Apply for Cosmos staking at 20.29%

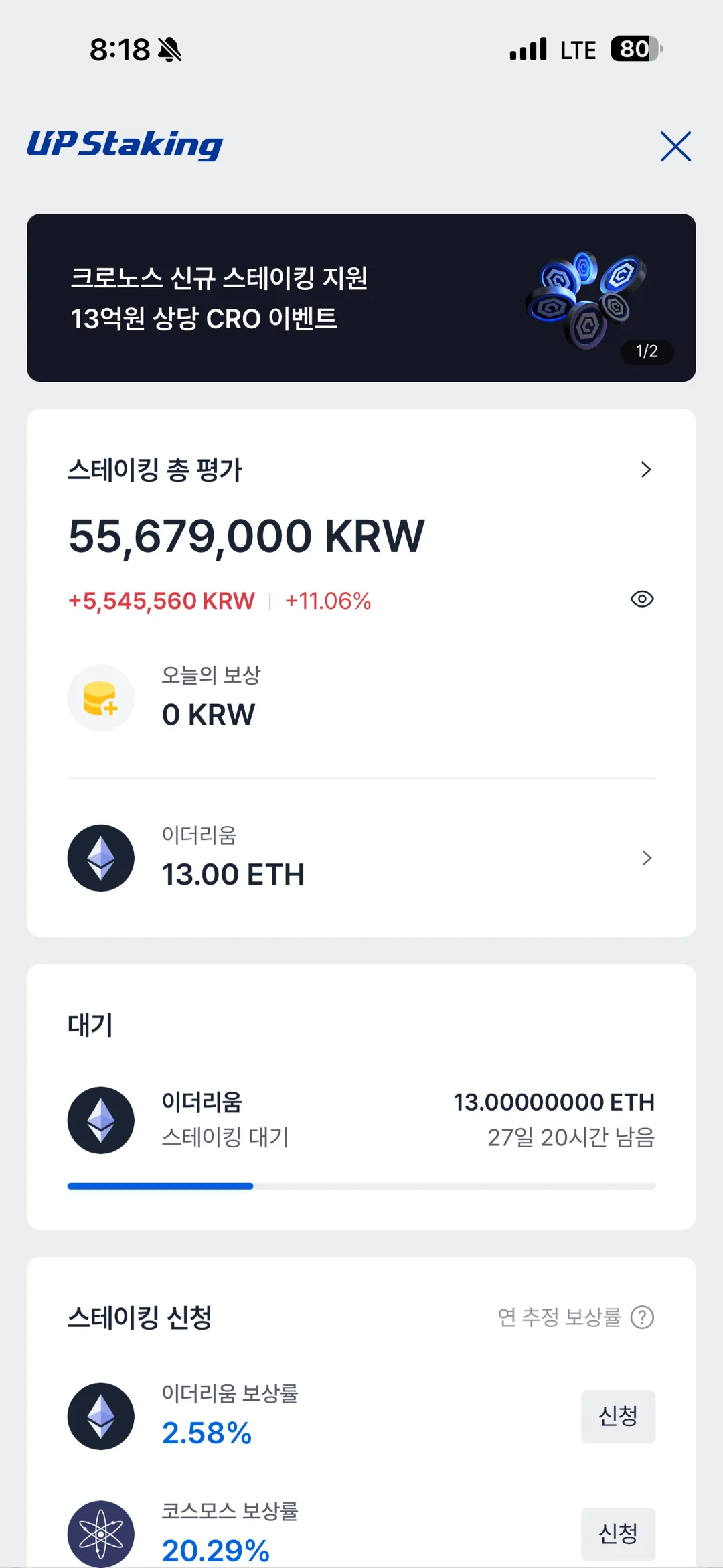click(x=617, y=1533)
